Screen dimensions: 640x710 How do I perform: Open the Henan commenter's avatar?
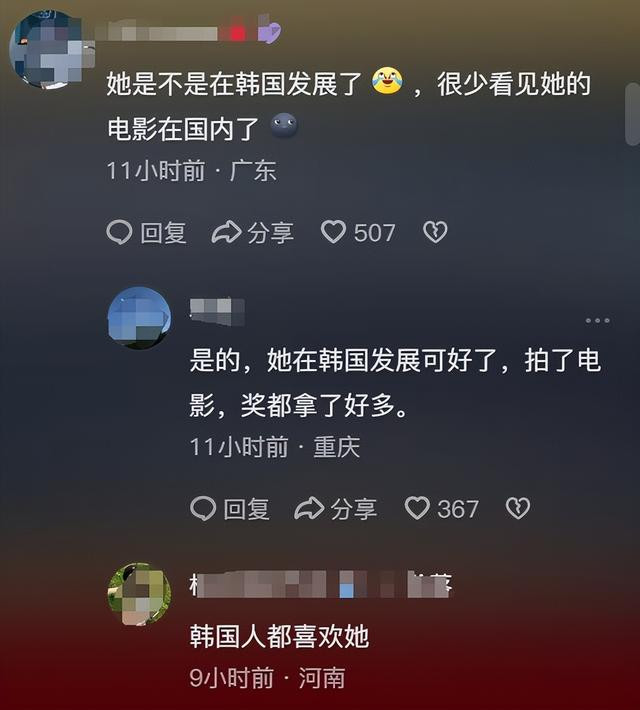(x=139, y=594)
